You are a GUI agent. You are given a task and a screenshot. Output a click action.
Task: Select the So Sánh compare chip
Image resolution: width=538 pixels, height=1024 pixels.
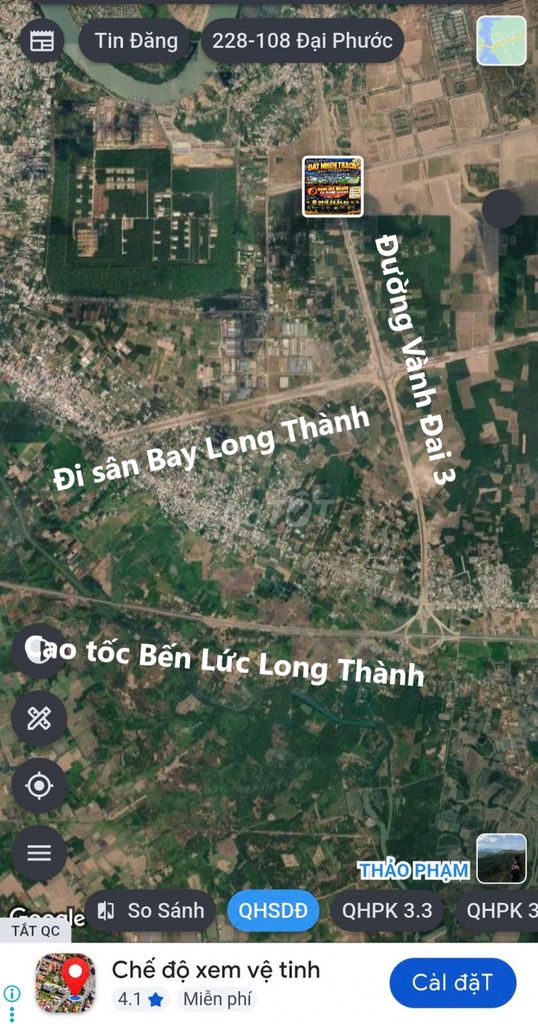pyautogui.click(x=150, y=910)
